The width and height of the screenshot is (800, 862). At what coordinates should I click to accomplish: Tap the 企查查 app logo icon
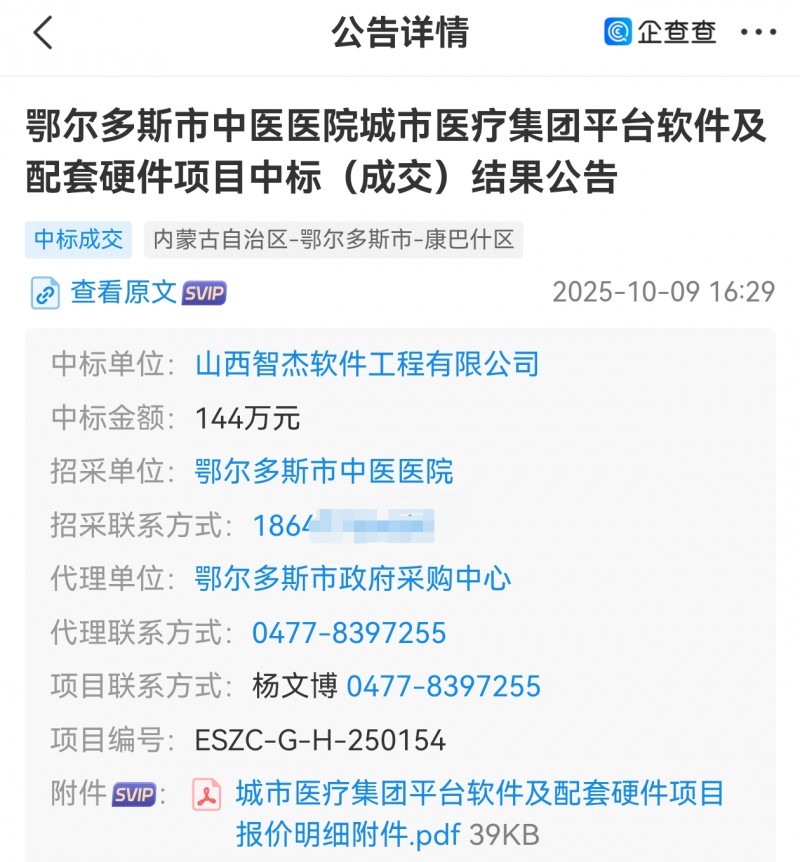point(619,32)
